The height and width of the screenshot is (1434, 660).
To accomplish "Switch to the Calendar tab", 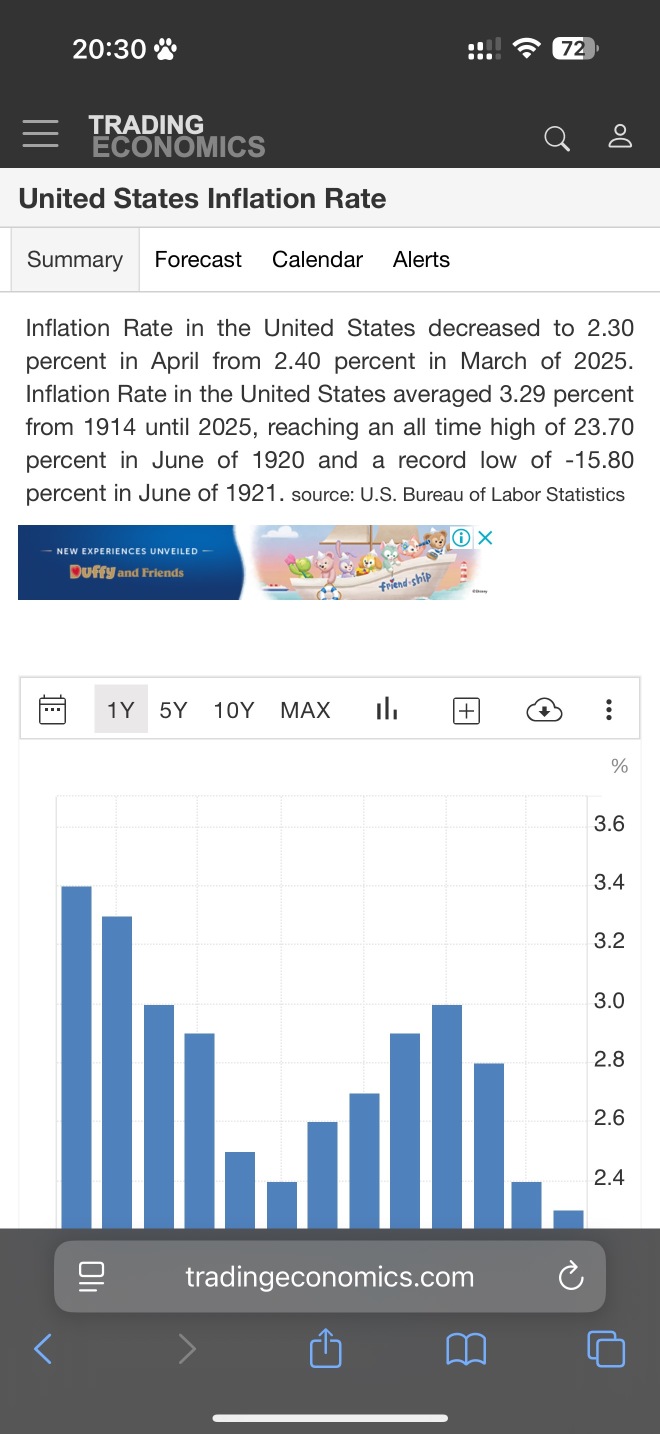I will (317, 260).
